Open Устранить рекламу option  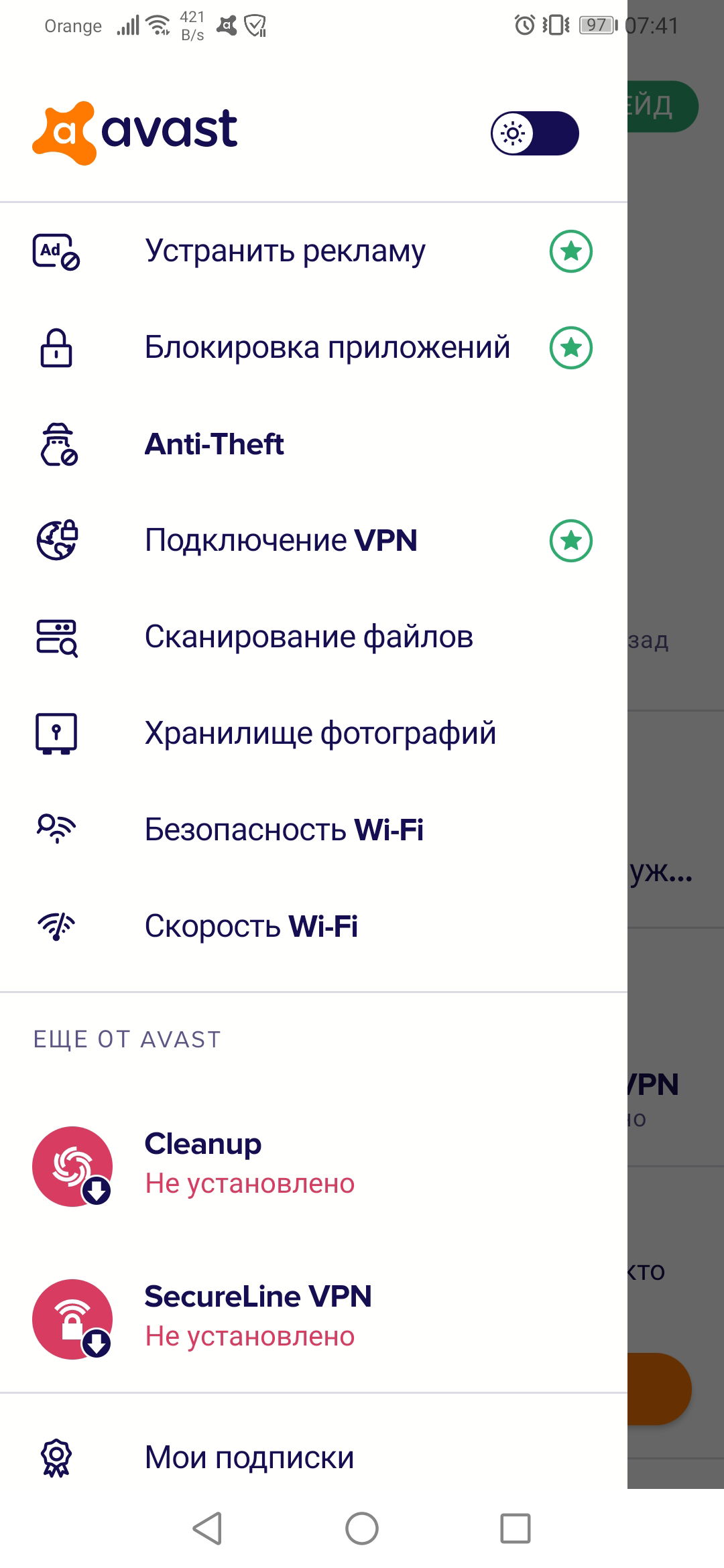pos(286,251)
